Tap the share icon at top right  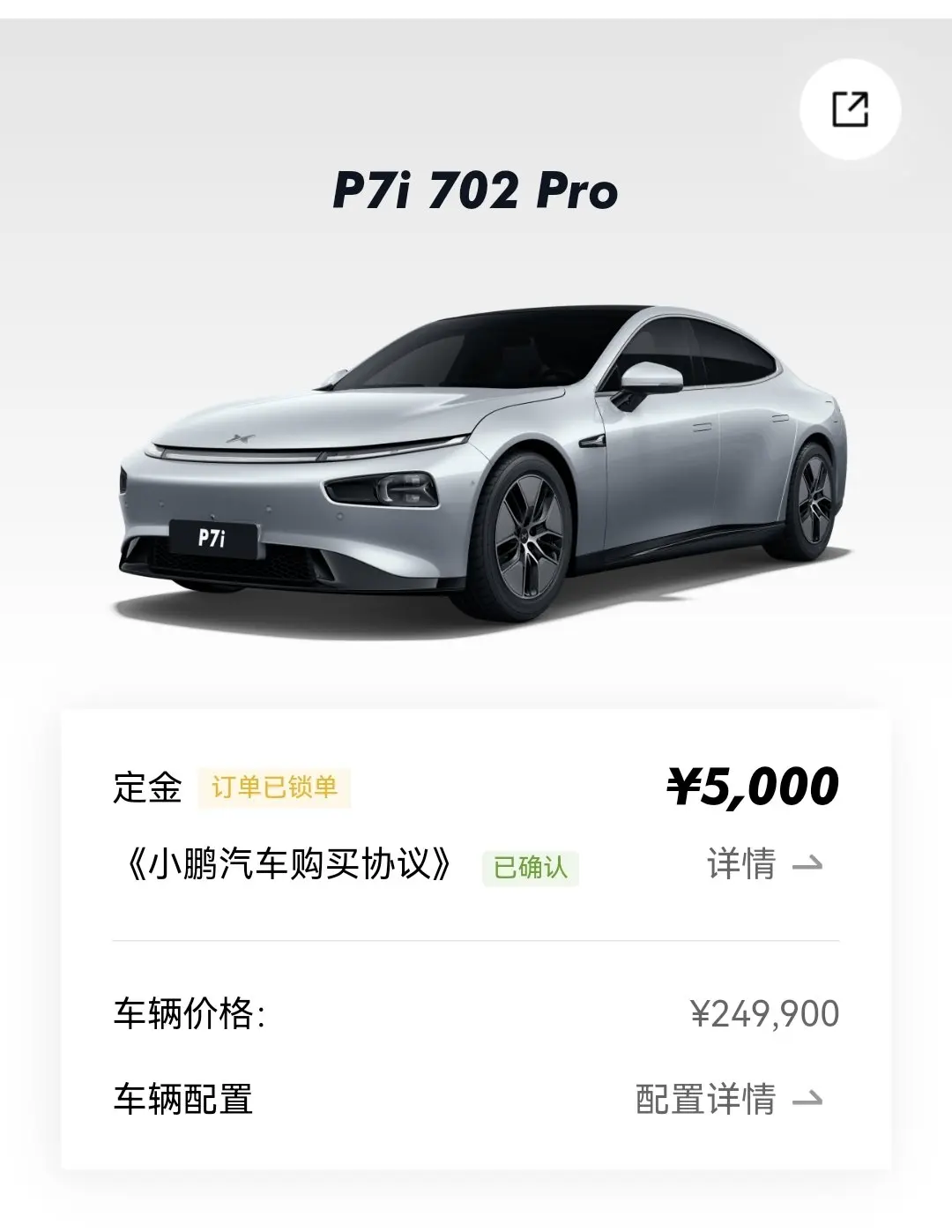850,109
